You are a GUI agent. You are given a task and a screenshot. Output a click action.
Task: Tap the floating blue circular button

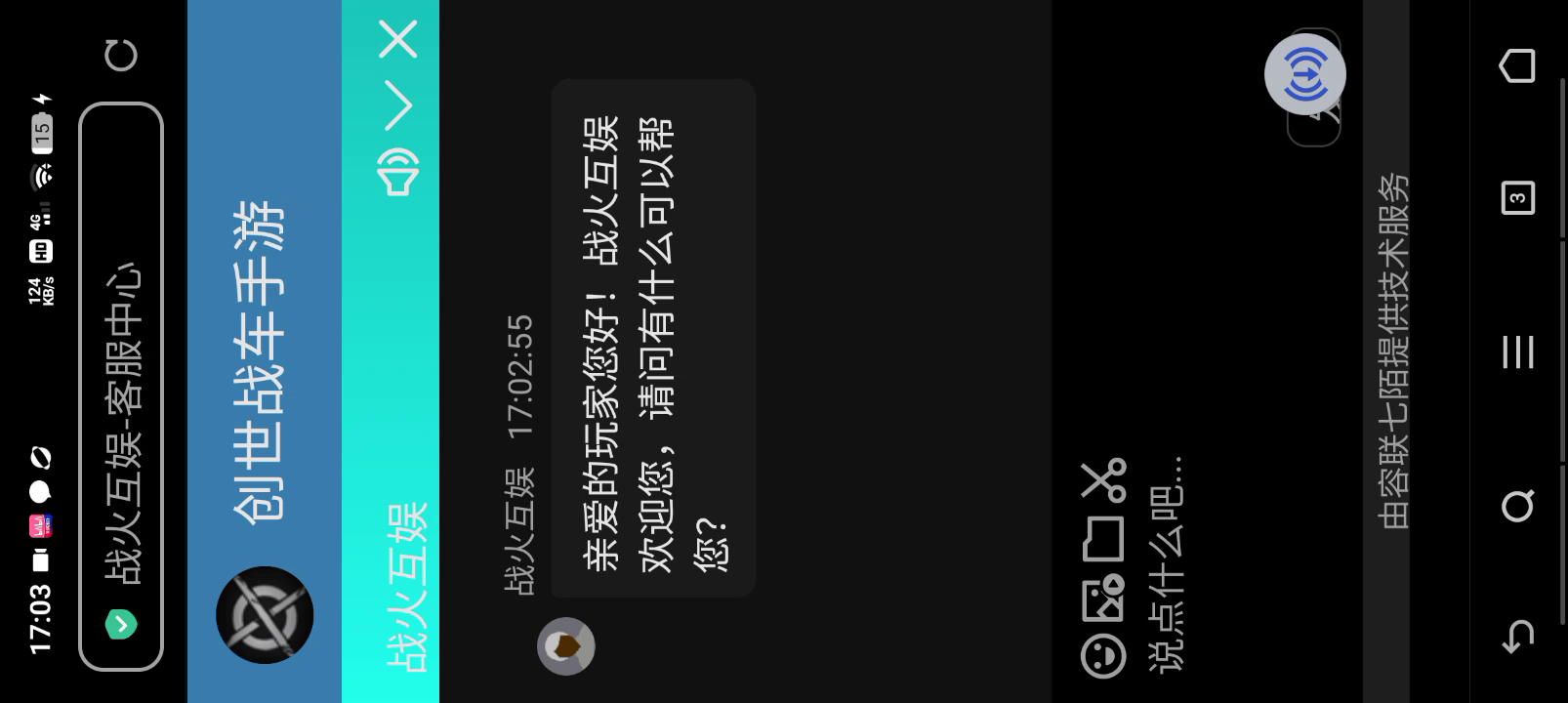pos(1305,74)
